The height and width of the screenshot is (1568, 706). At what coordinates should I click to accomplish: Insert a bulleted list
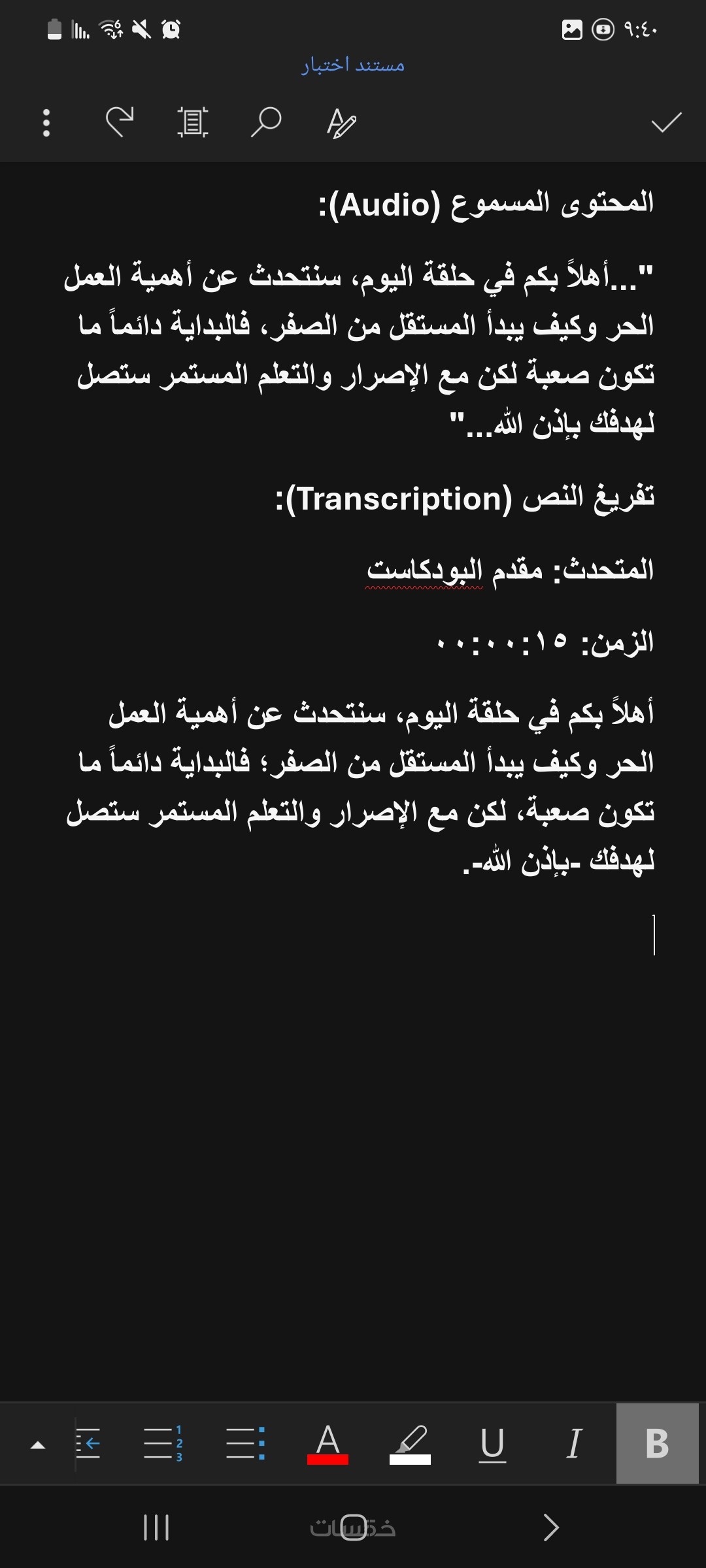pos(246,1443)
